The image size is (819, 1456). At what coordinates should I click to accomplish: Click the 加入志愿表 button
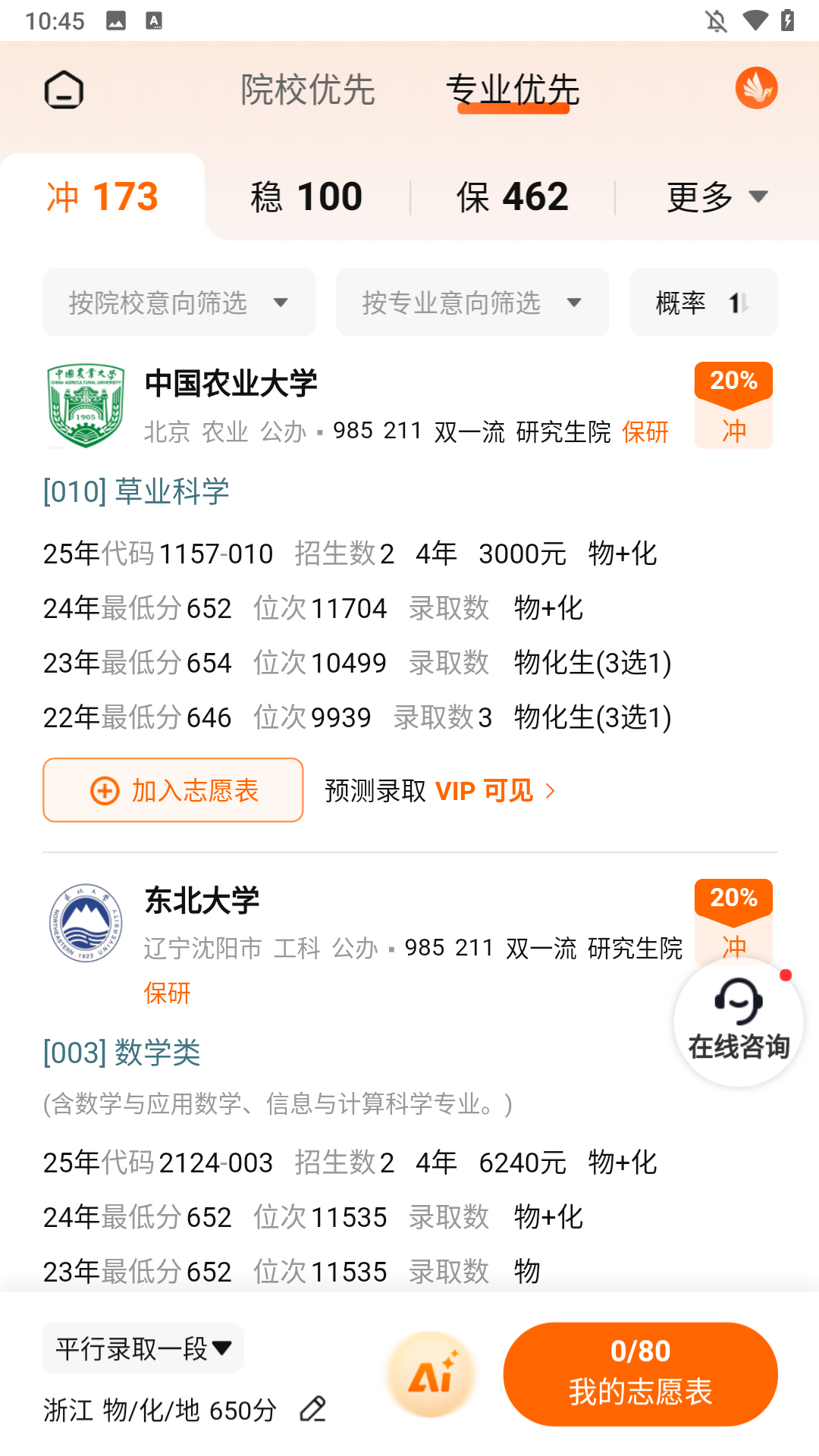(173, 790)
